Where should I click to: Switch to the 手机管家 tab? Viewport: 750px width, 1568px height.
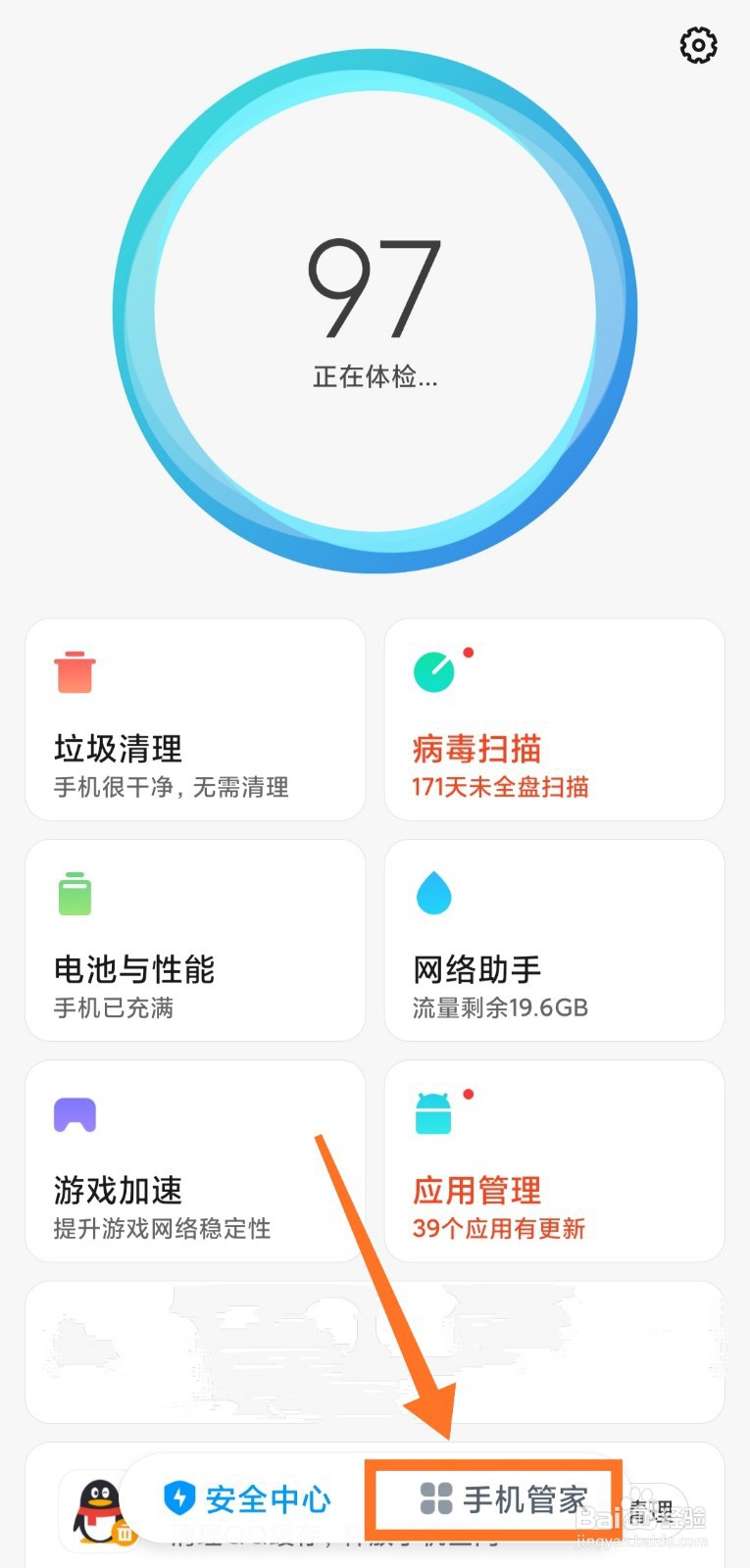click(503, 1498)
